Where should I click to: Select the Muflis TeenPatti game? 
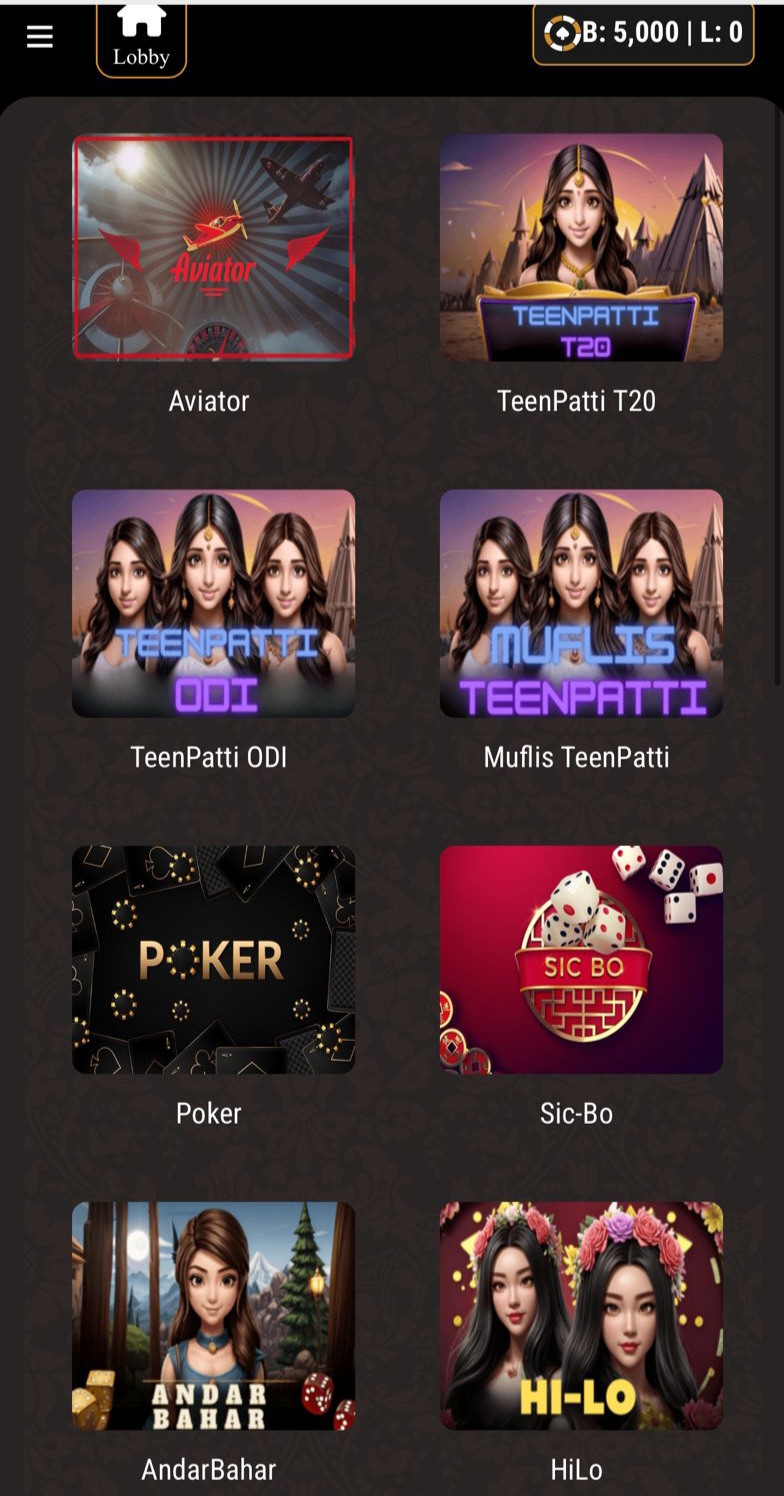pos(581,603)
